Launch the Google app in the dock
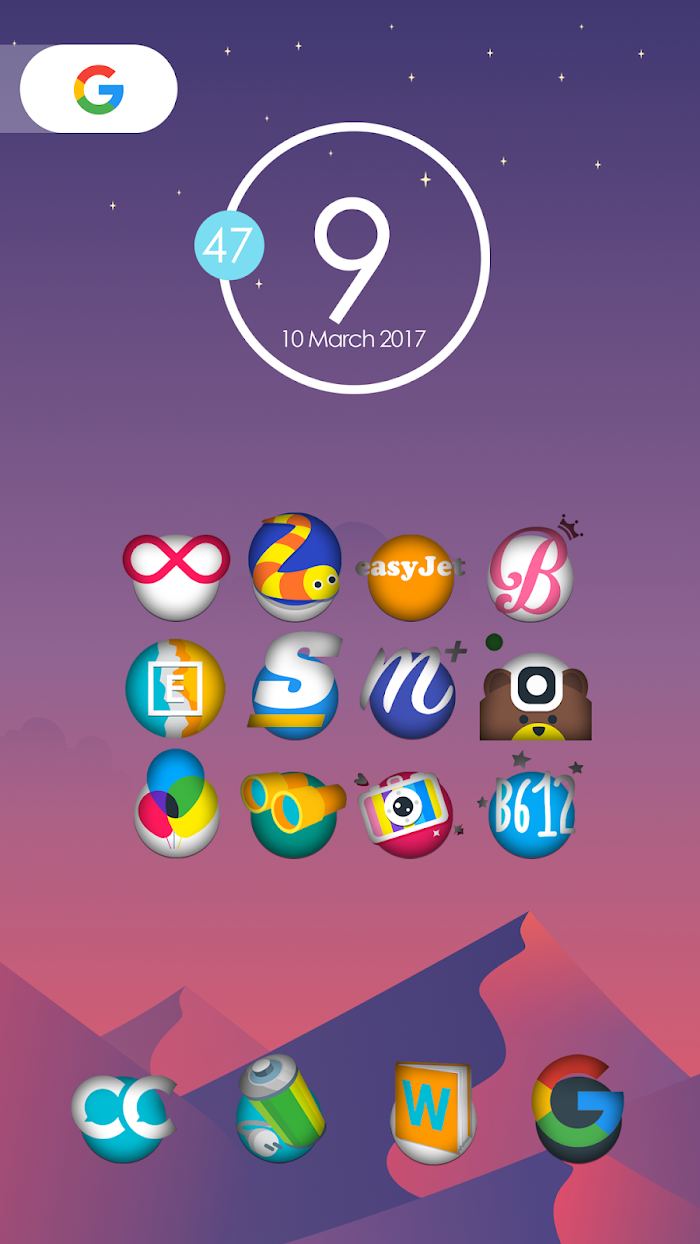 coord(578,1108)
